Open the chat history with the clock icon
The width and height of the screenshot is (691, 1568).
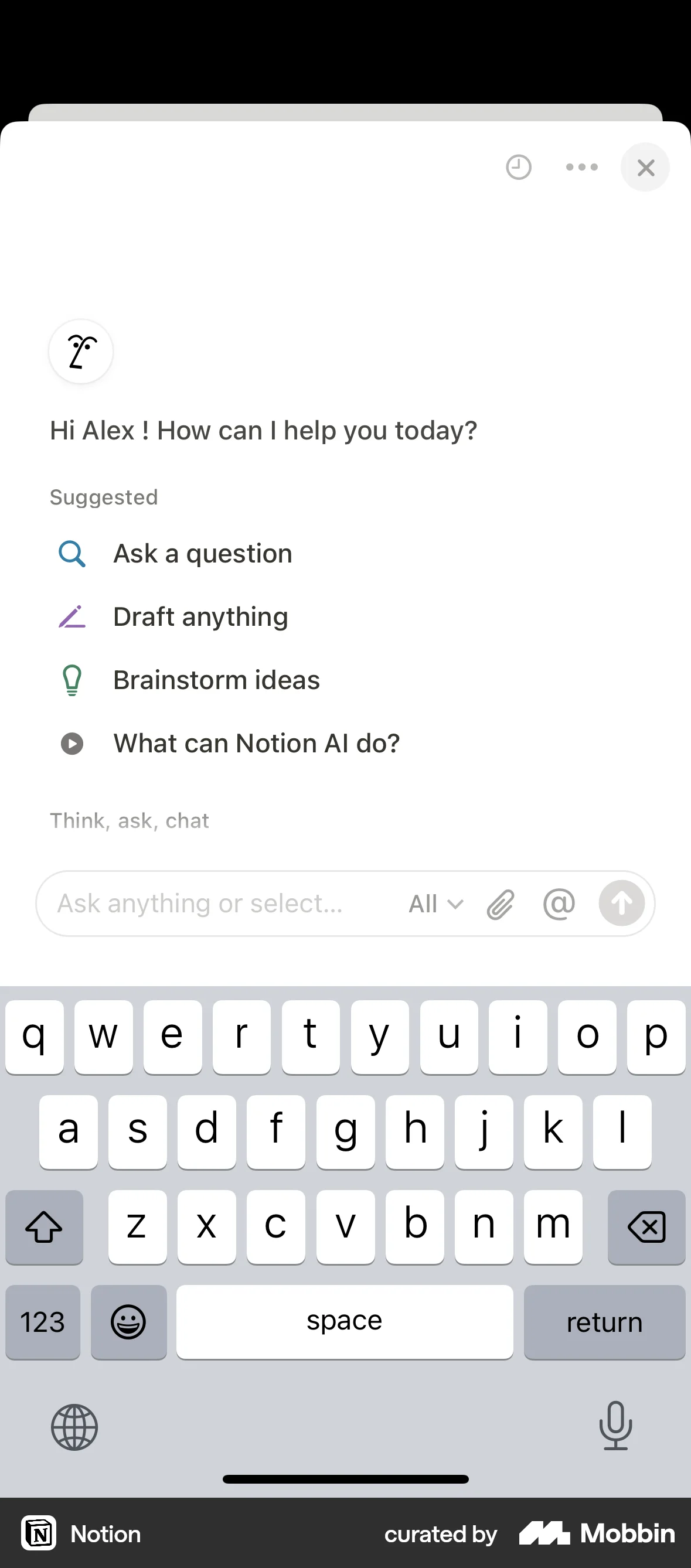(518, 168)
